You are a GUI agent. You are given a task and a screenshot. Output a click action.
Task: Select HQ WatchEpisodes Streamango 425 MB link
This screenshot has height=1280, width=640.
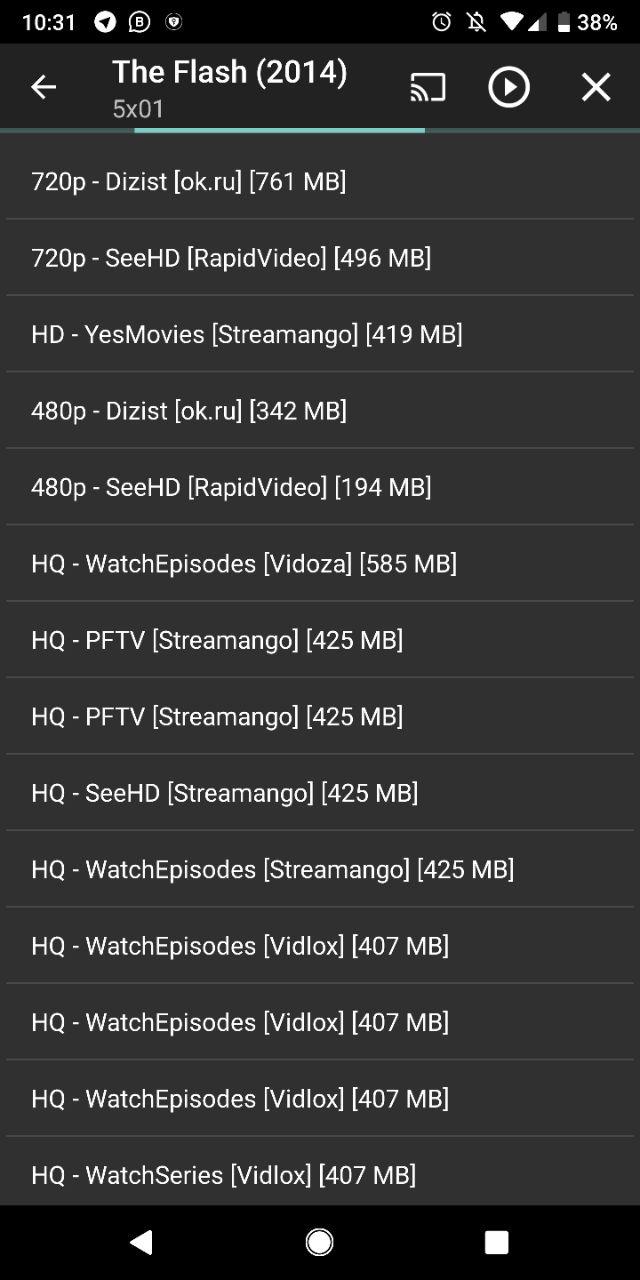pos(320,869)
